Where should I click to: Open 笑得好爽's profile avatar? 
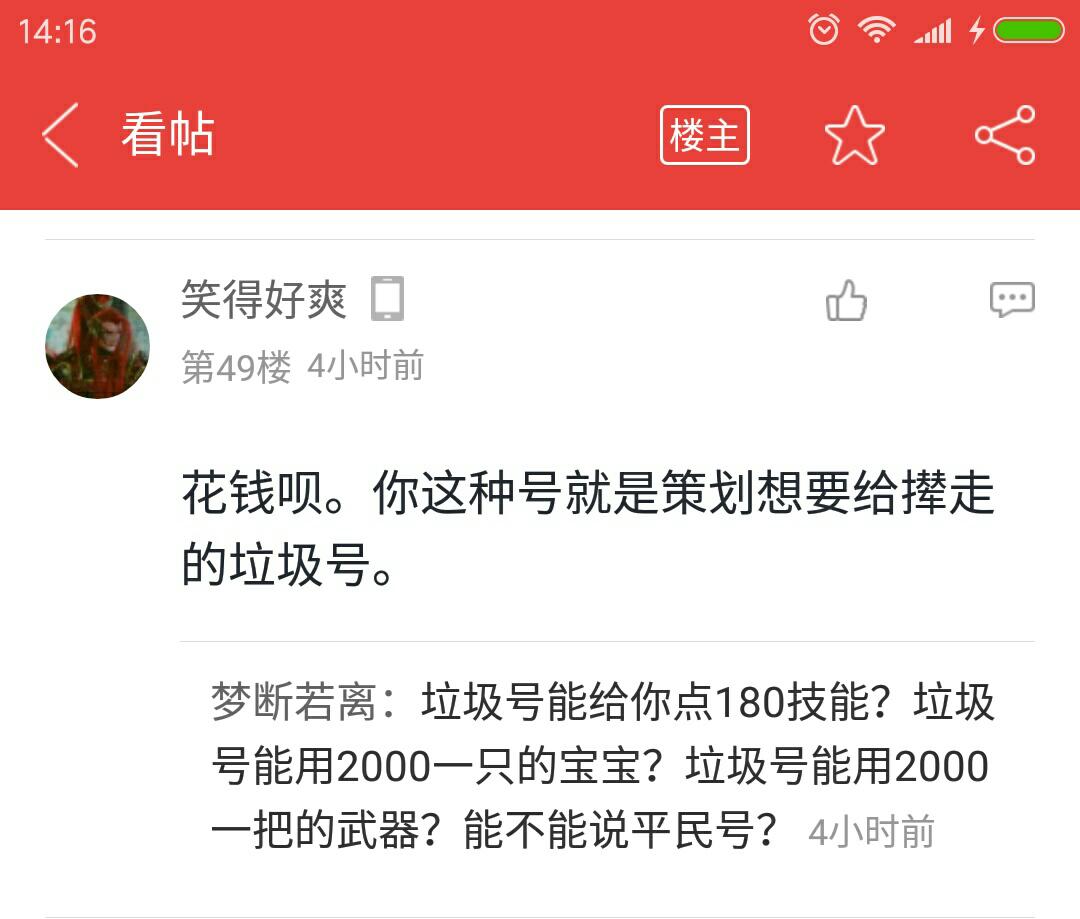point(97,346)
